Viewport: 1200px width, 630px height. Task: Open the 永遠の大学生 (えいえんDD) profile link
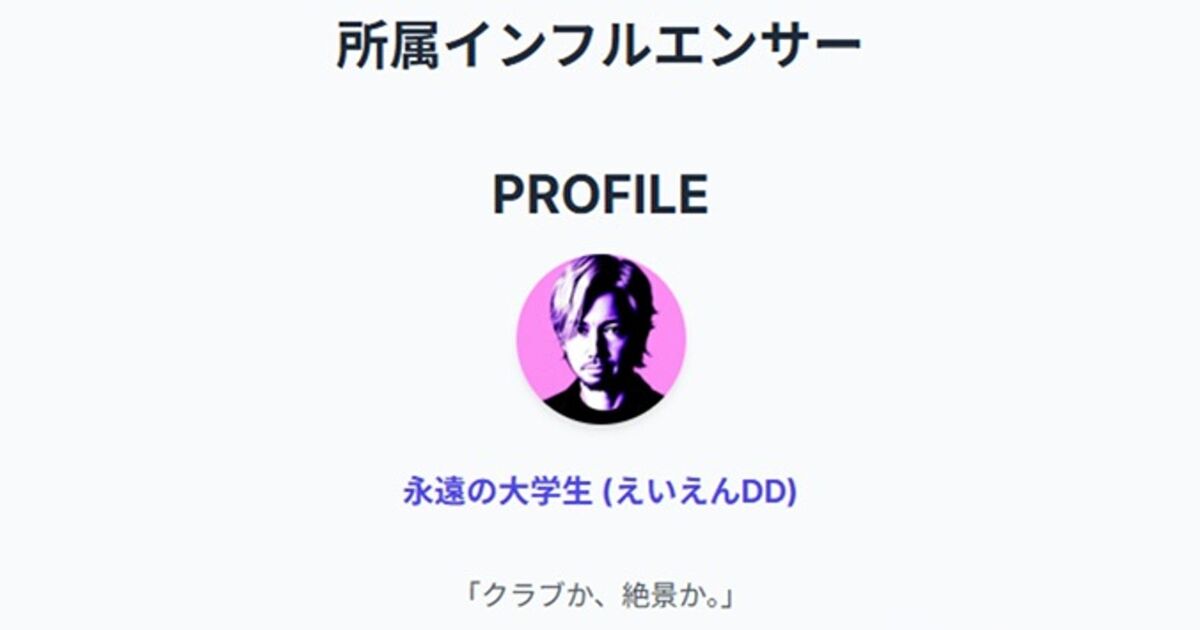click(599, 492)
